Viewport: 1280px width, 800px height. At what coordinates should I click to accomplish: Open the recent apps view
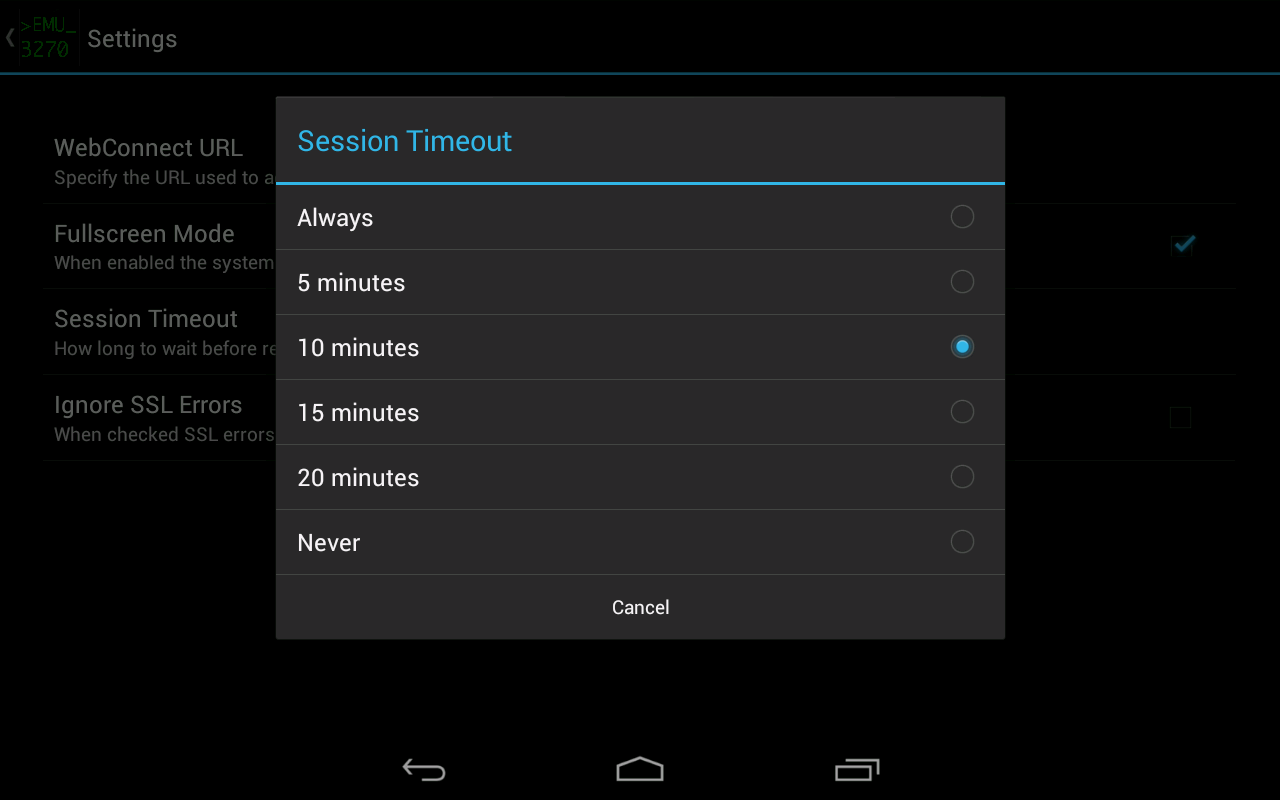(x=857, y=769)
